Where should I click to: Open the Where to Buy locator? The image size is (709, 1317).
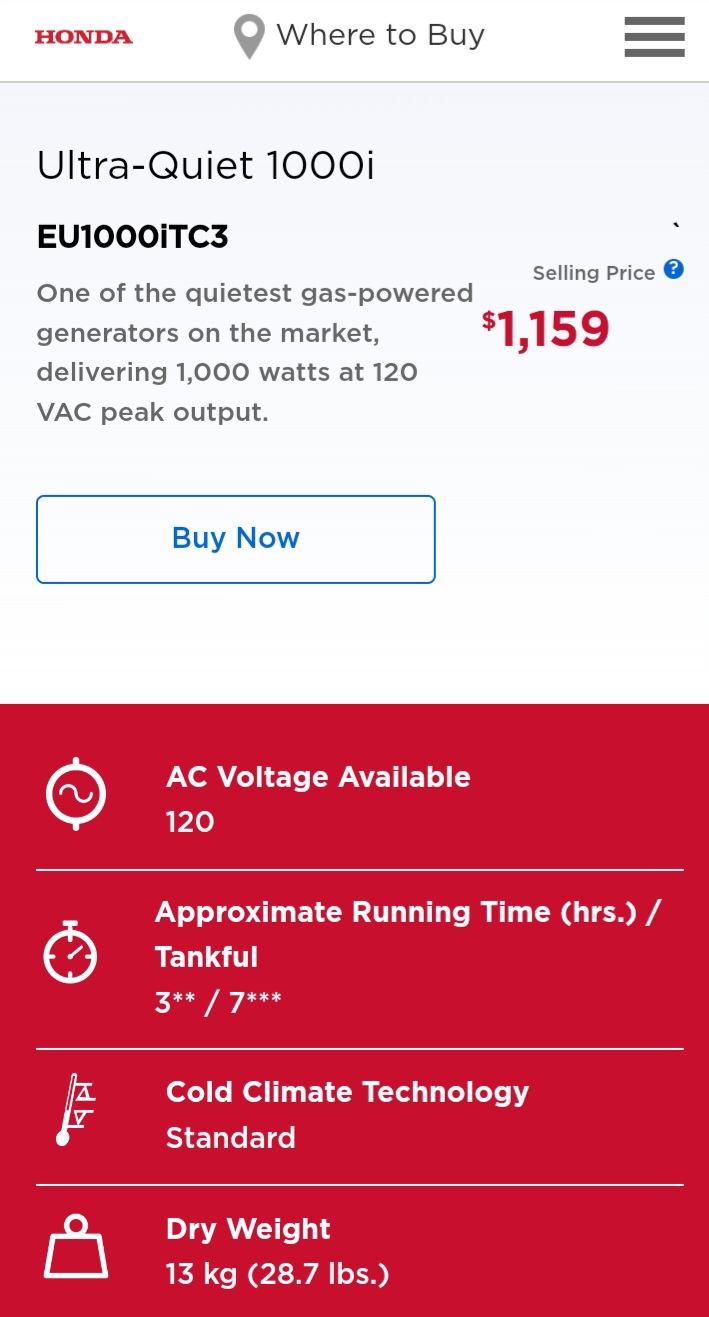click(359, 36)
